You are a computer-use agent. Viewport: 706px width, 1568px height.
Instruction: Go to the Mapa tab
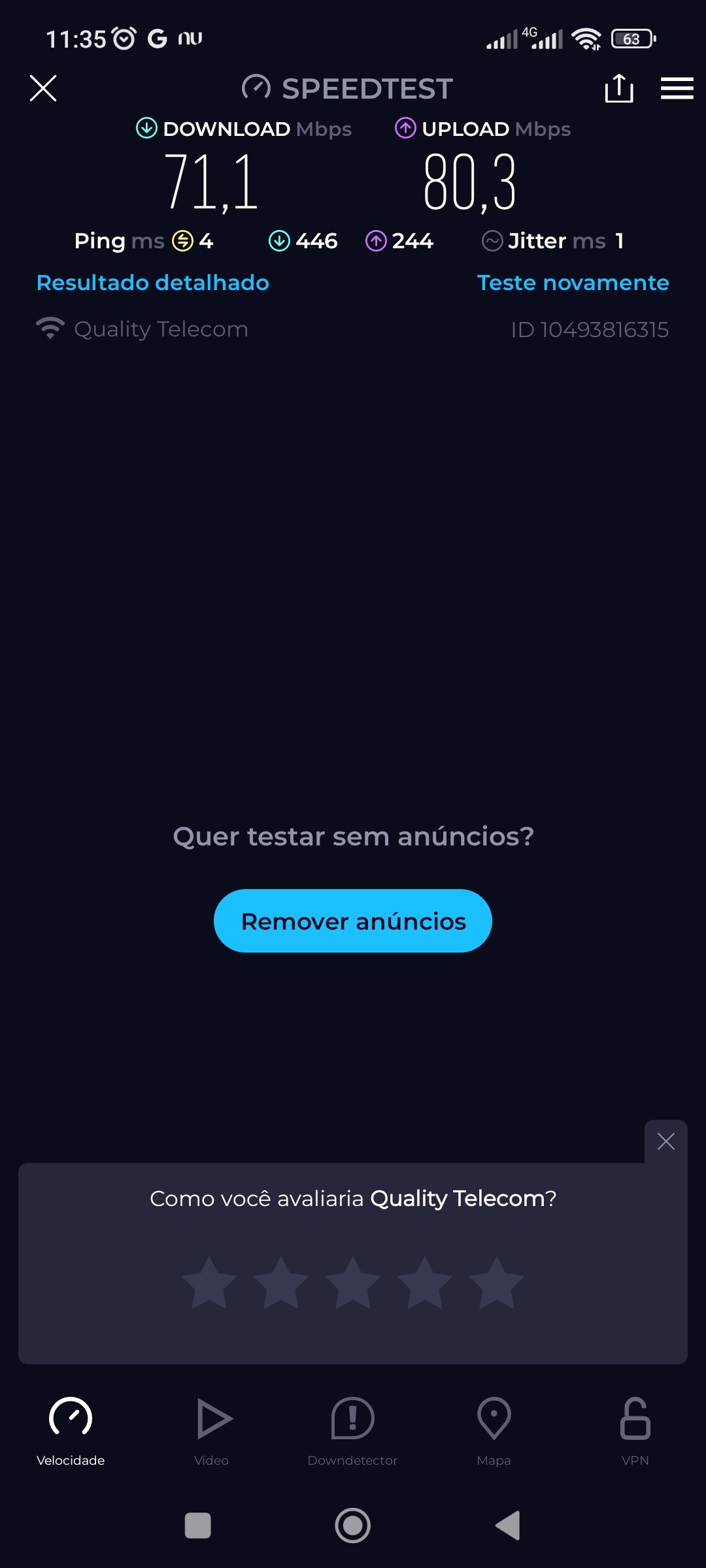coord(494,1431)
